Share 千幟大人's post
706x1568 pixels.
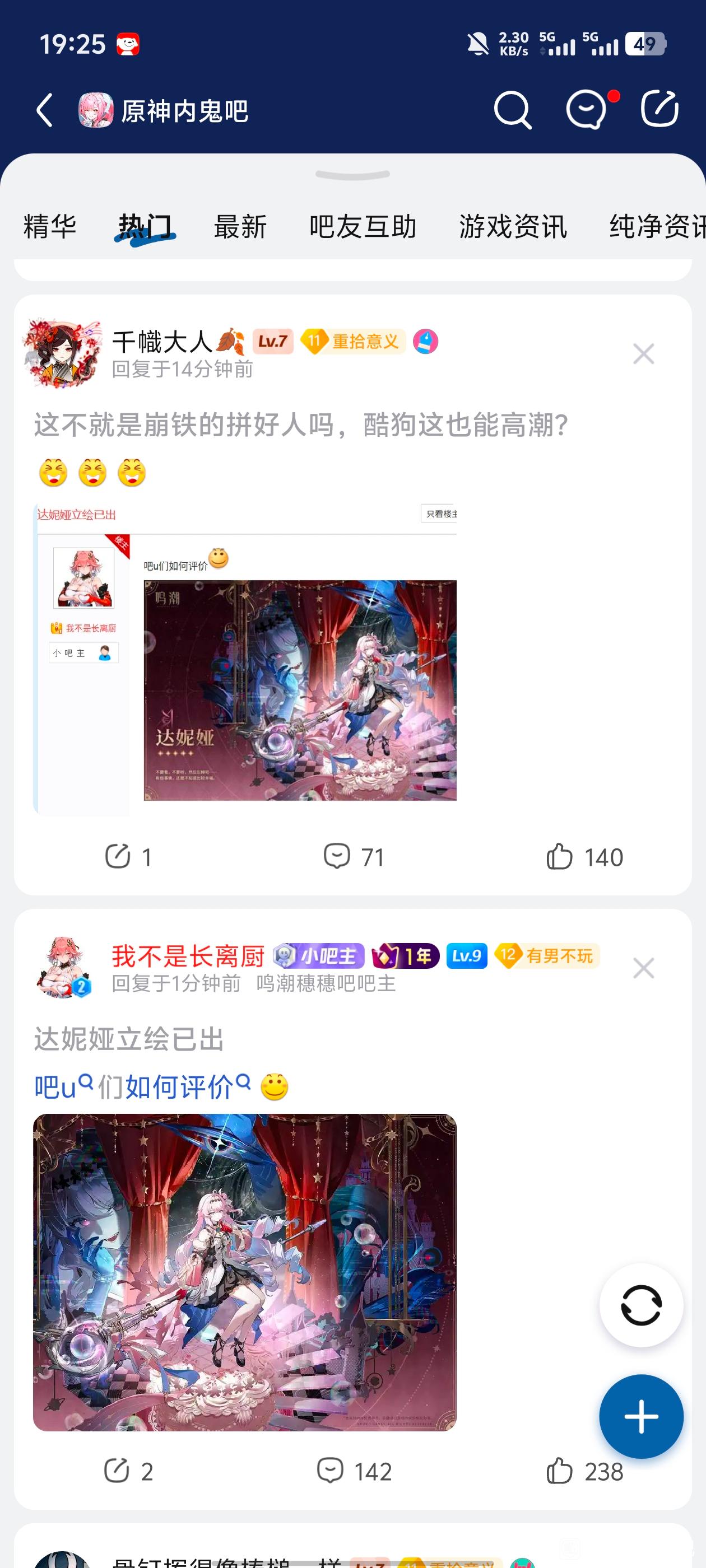point(128,856)
